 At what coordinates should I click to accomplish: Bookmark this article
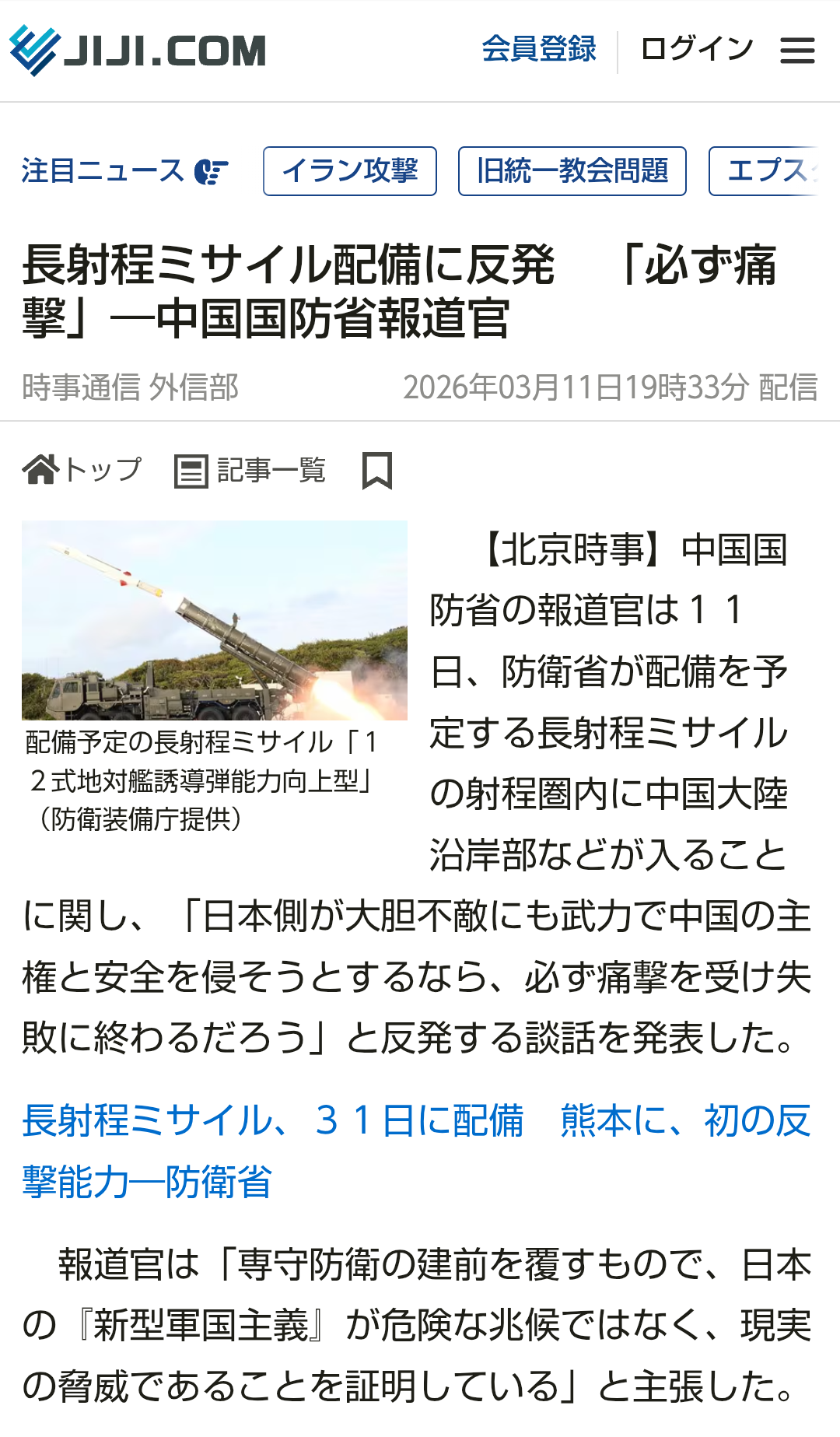pos(377,471)
